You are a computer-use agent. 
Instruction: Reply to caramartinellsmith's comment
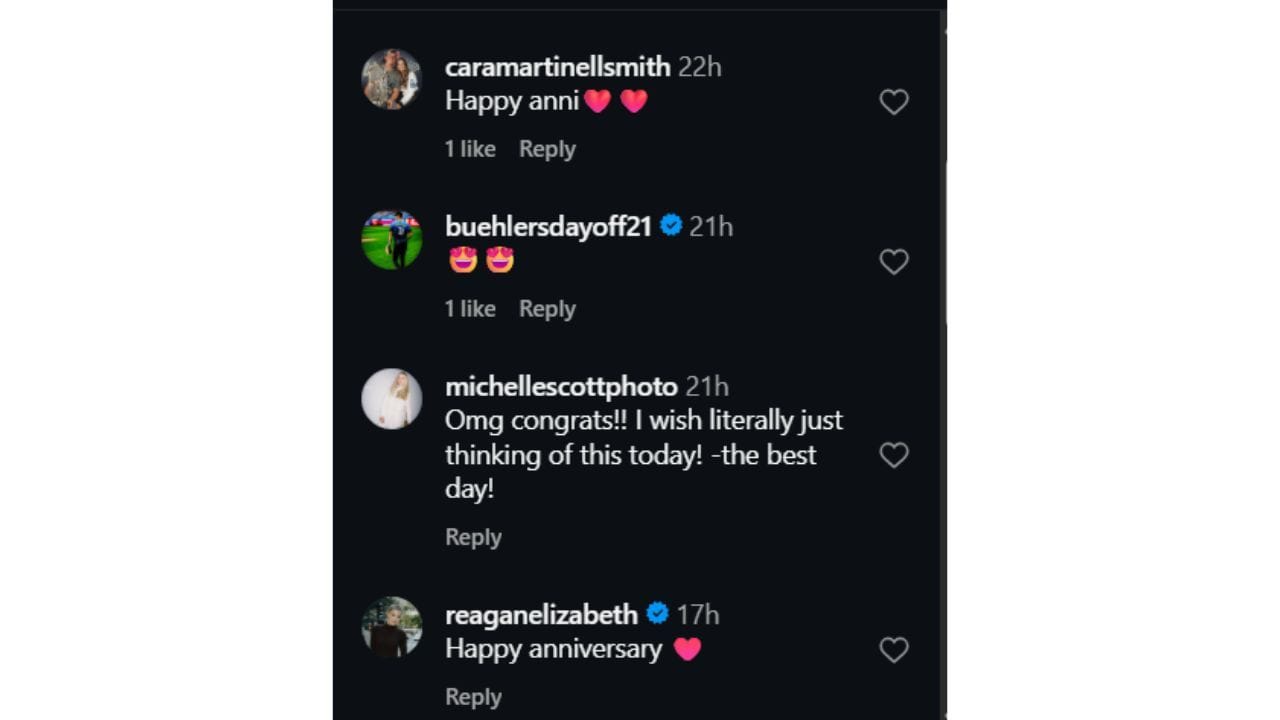pos(547,149)
